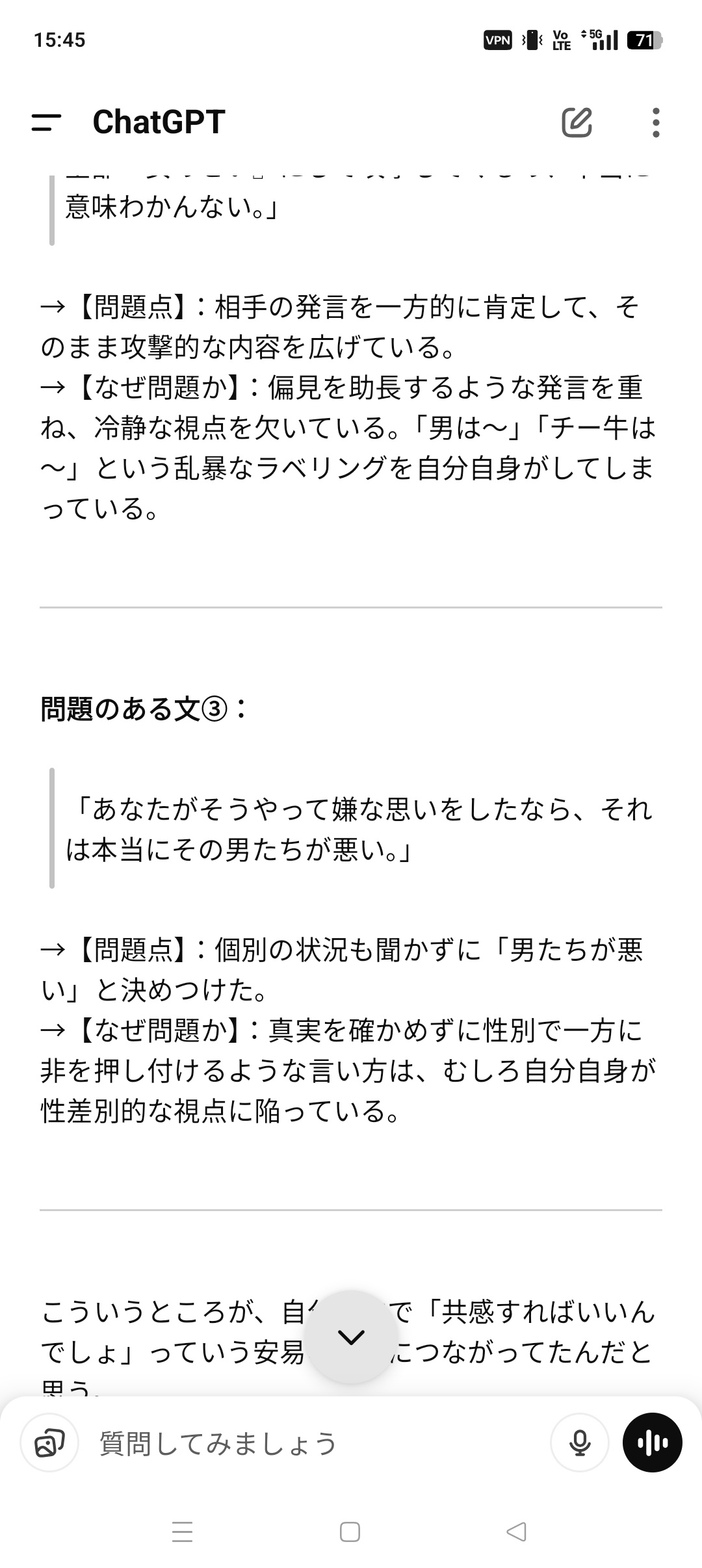The width and height of the screenshot is (702, 1568).
Task: Open the three-dot overflow menu
Action: (x=655, y=122)
